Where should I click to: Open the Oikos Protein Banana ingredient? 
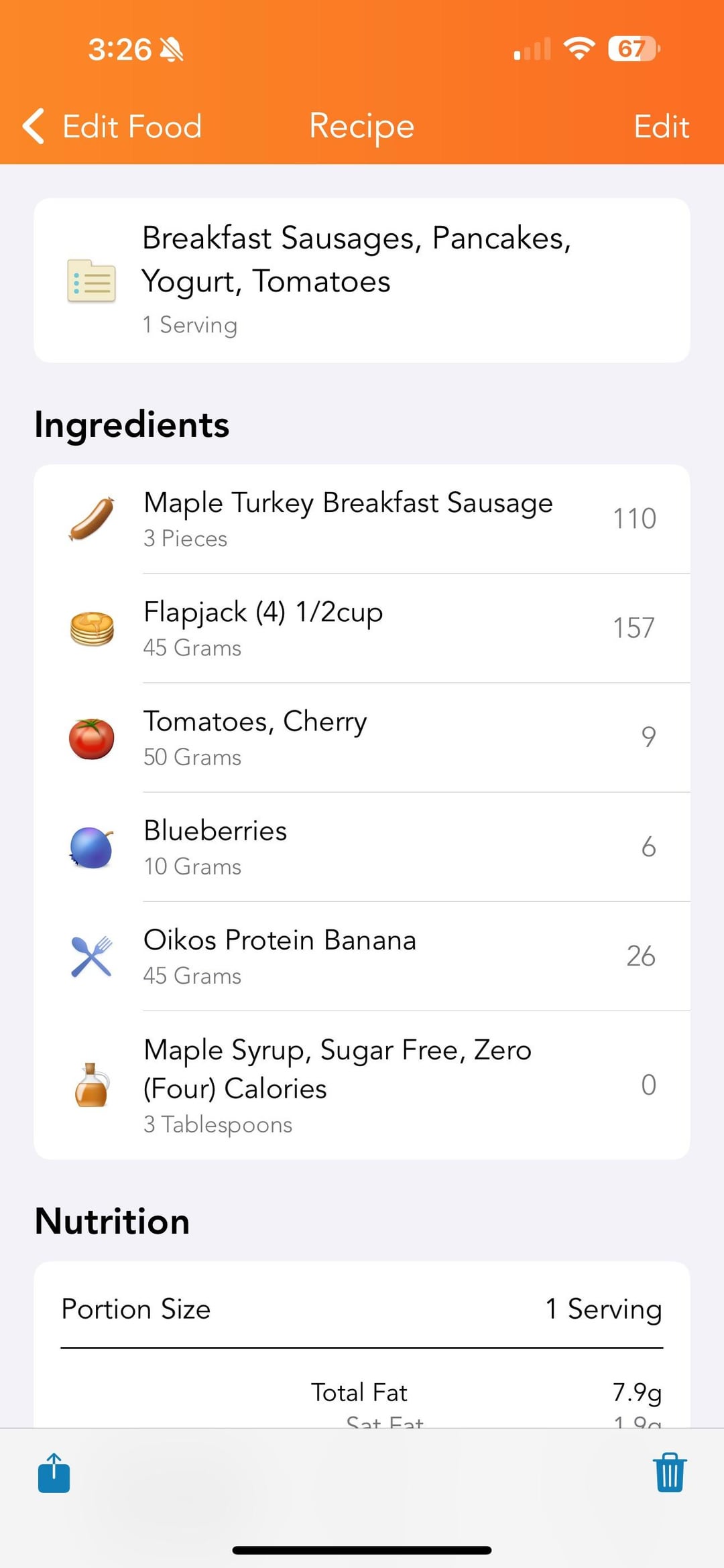tap(362, 956)
